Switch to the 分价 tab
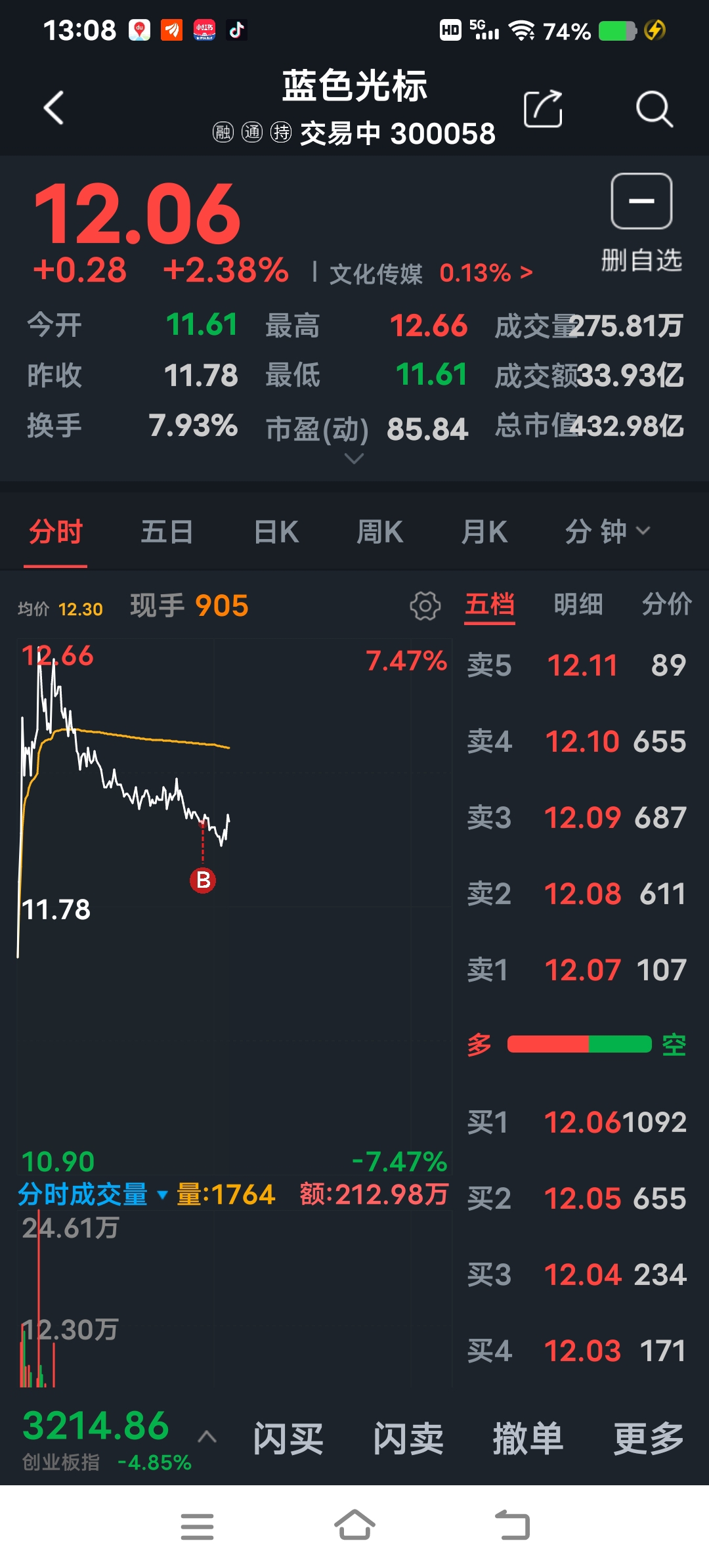Viewport: 709px width, 1568px height. point(666,604)
